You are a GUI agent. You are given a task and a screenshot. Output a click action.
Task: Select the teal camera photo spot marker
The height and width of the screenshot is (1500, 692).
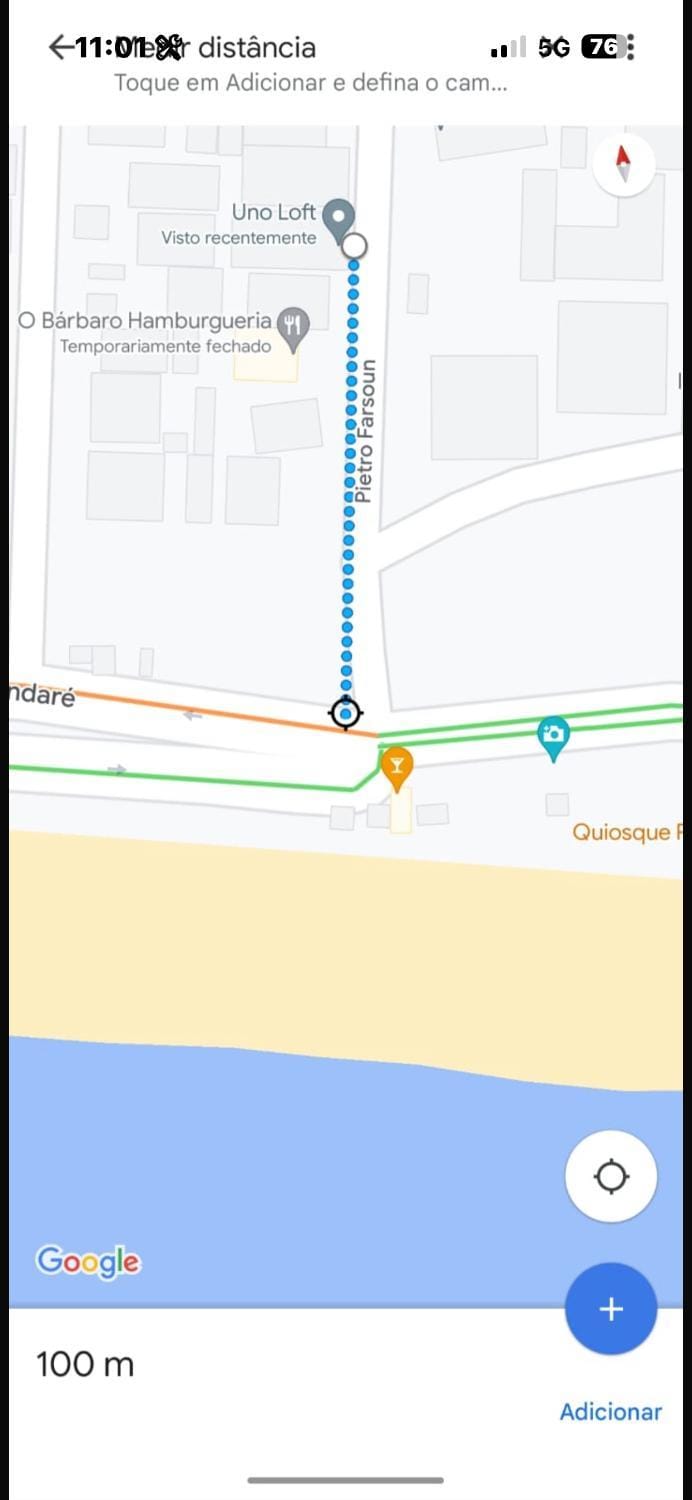coord(553,736)
